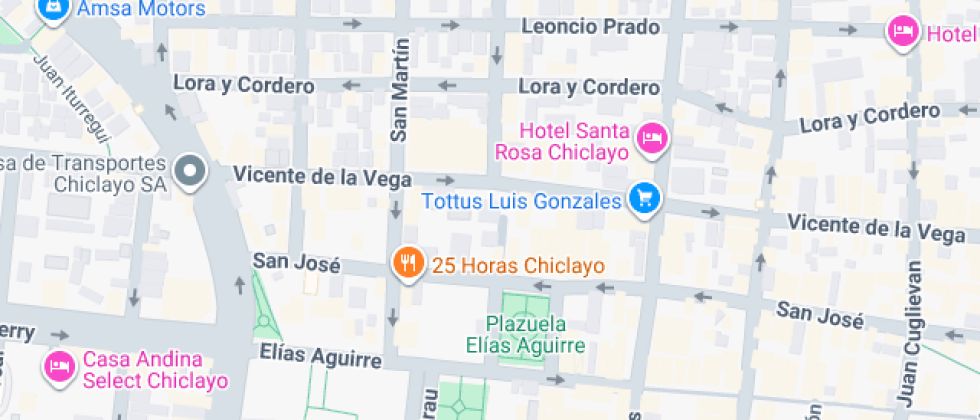The image size is (980, 420).
Task: Select the Tottus Luis Gonzales shopping pin
Action: pyautogui.click(x=645, y=198)
